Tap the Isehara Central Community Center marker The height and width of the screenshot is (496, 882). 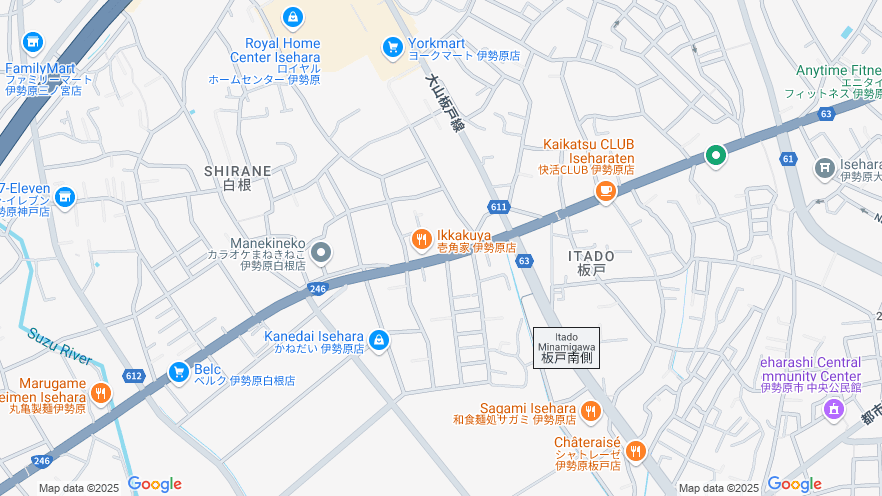[833, 408]
